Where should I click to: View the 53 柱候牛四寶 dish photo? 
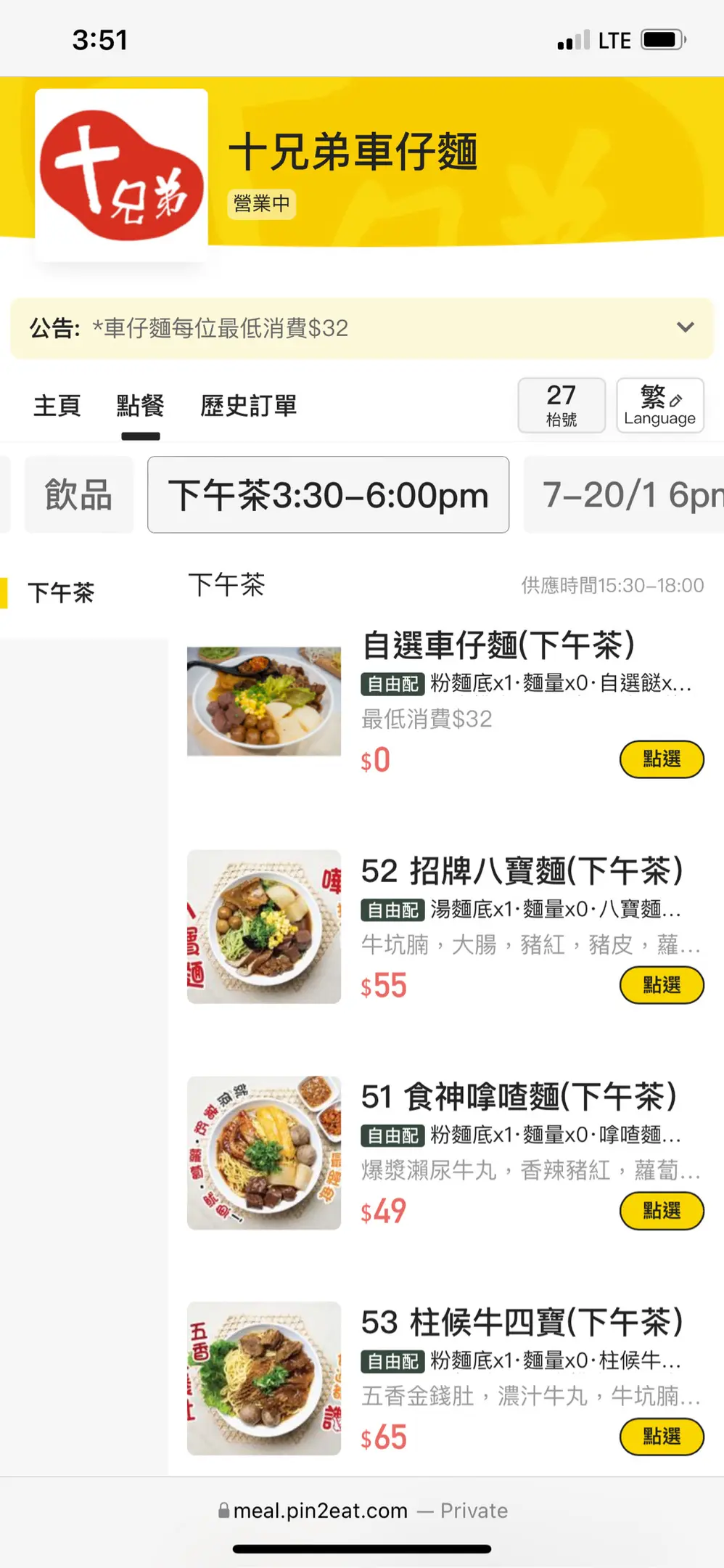point(264,1379)
